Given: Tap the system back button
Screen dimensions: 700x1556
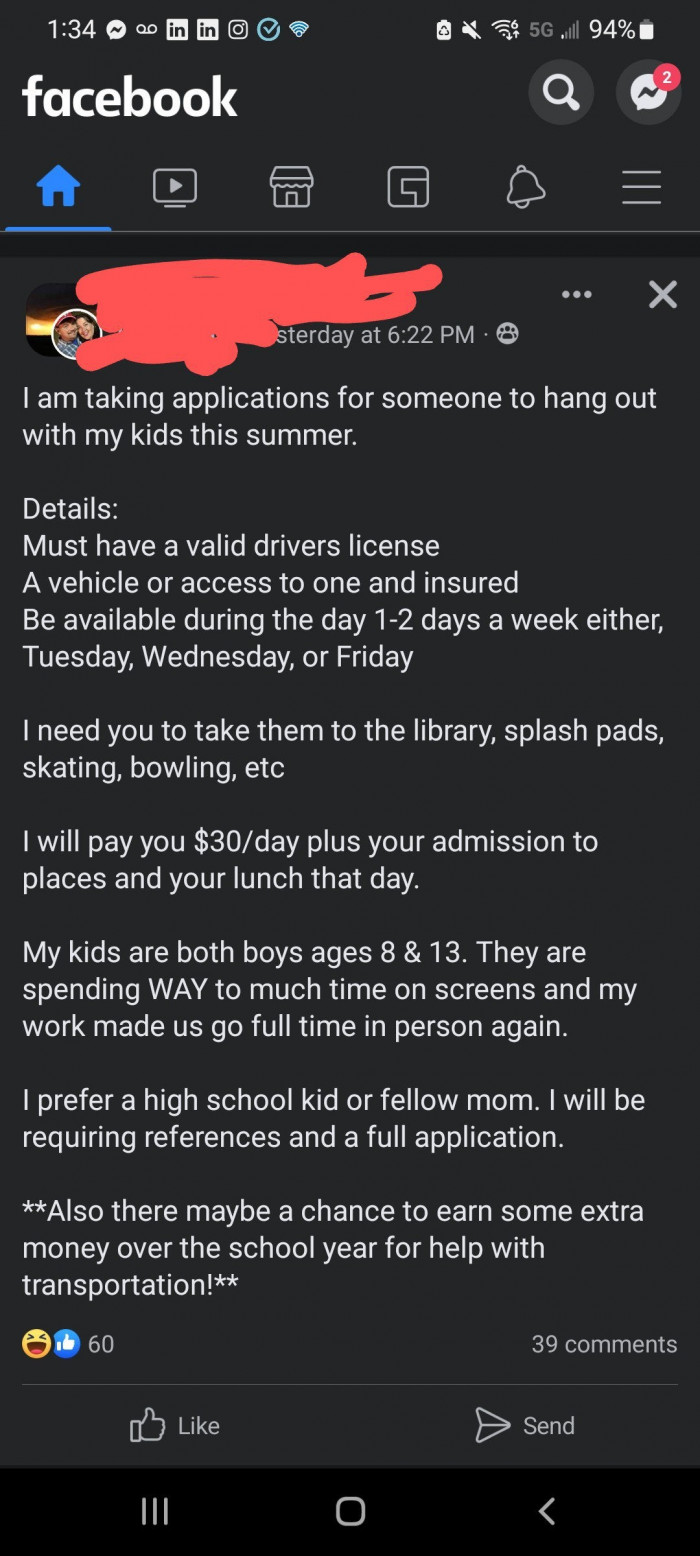Looking at the screenshot, I should point(546,1510).
